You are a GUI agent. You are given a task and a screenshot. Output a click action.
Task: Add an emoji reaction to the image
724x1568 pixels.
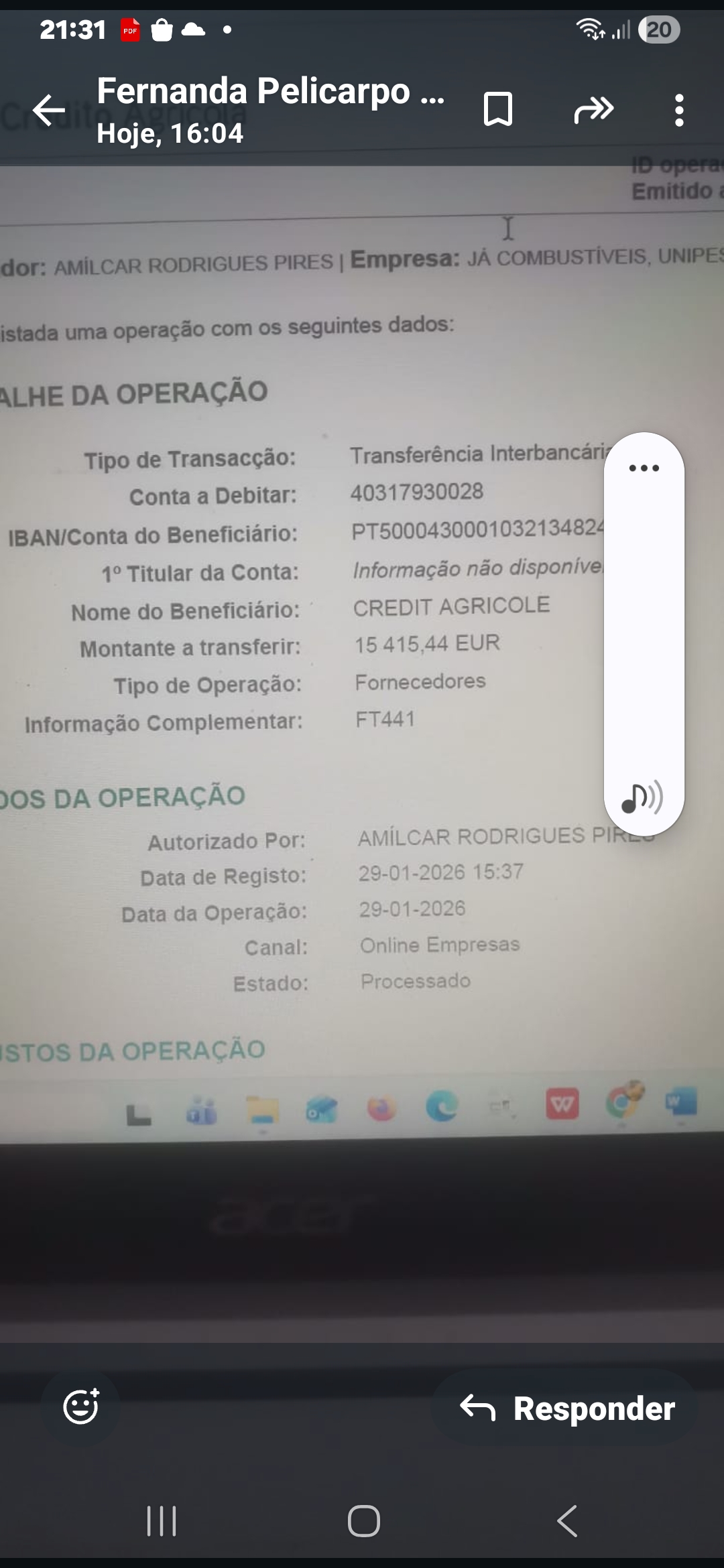click(81, 1407)
